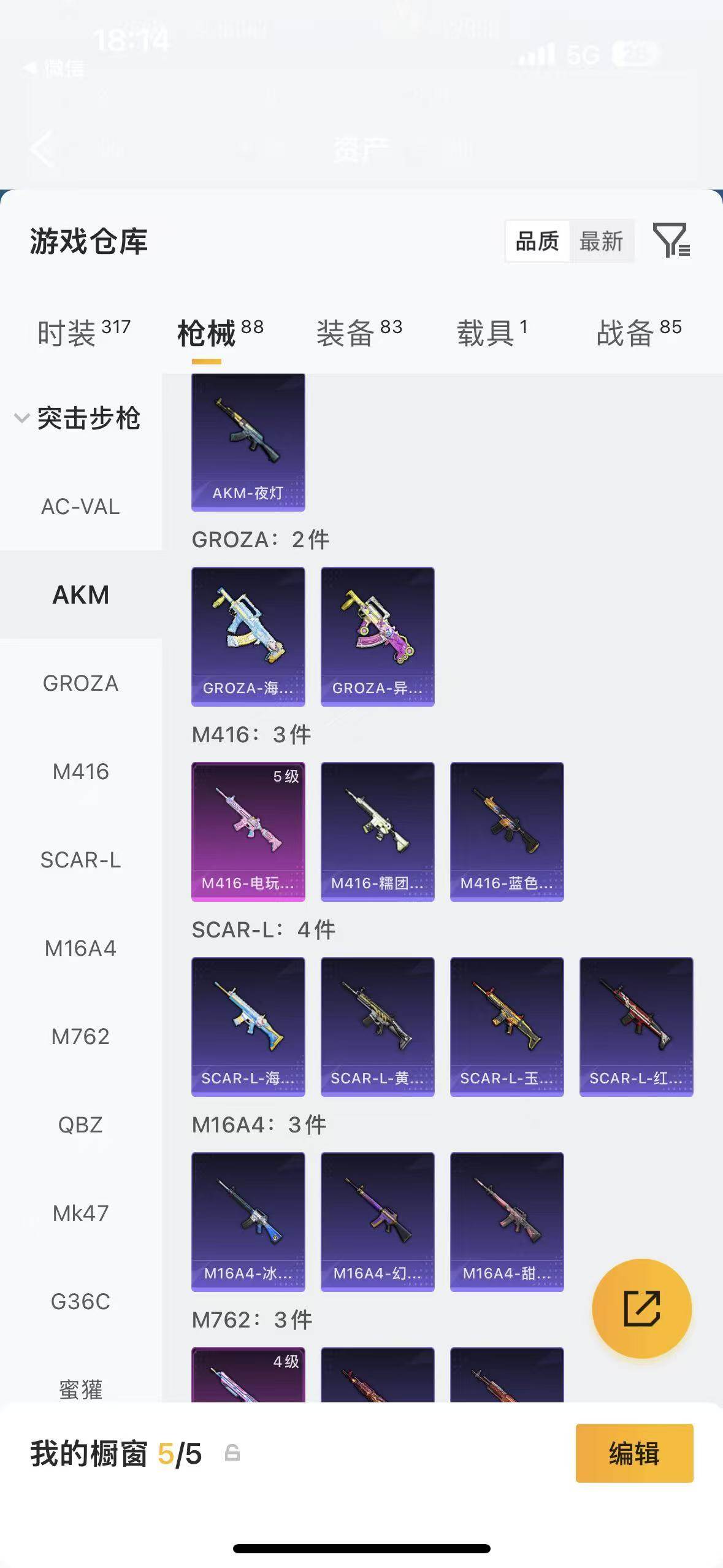Switch to the 战备 tab
The image size is (723, 1568).
[x=639, y=332]
